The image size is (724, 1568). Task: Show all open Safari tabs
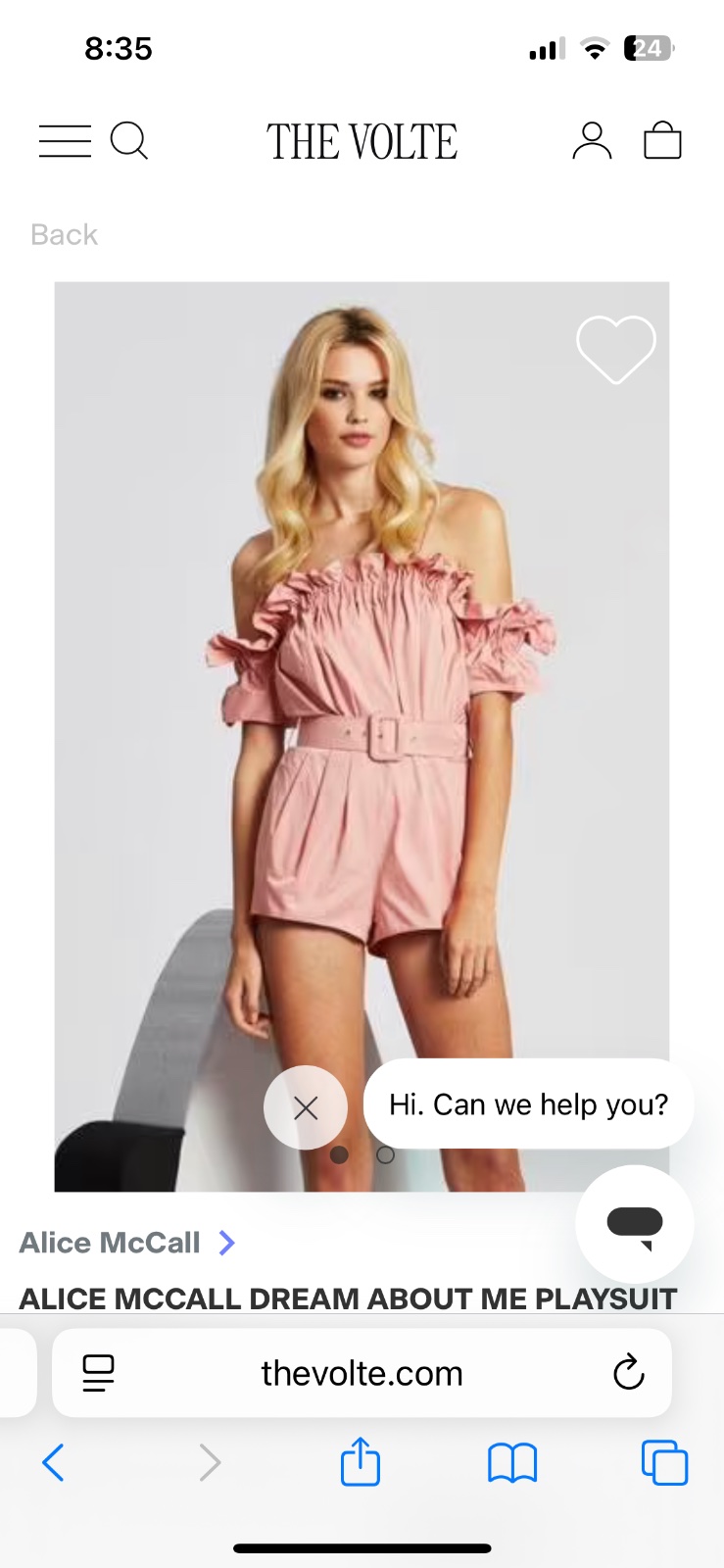click(x=664, y=1463)
